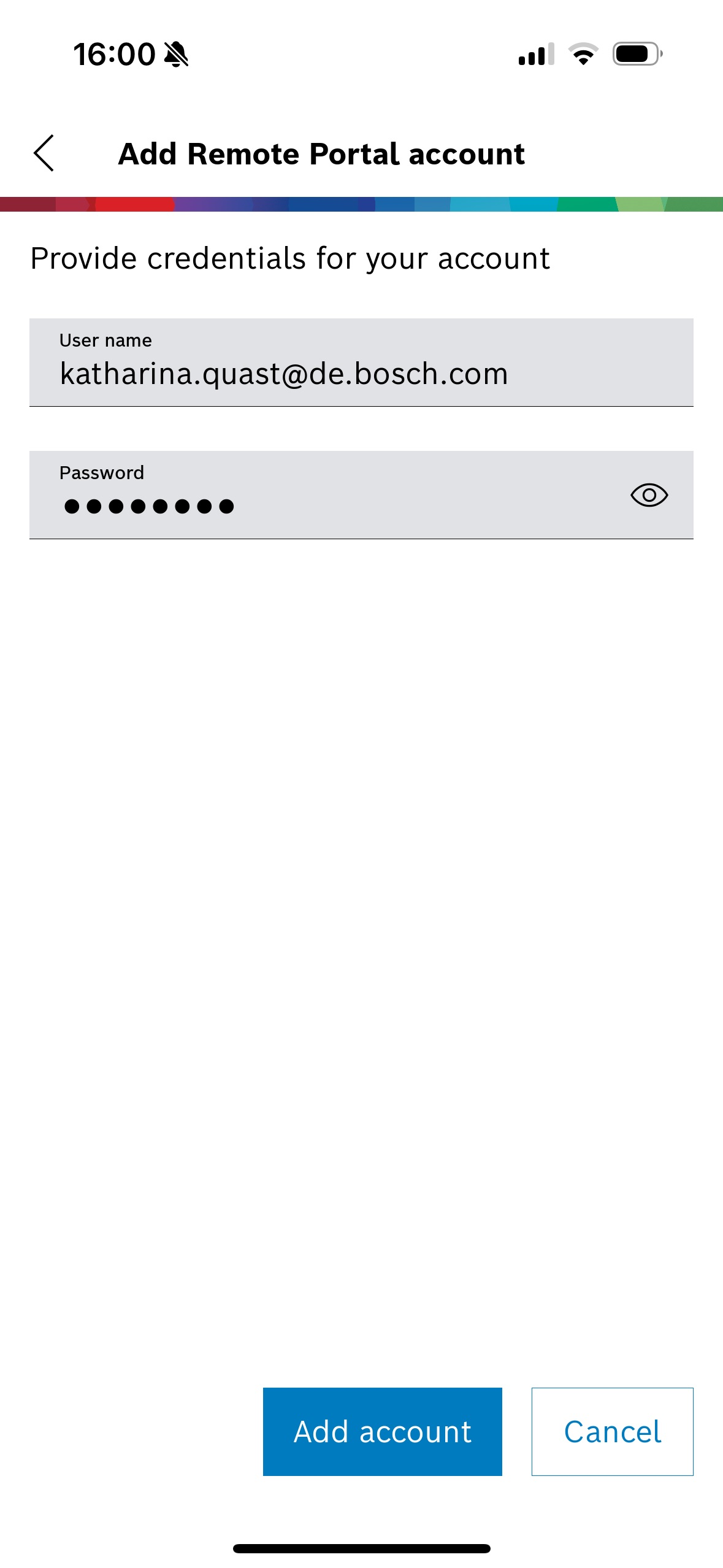Image resolution: width=723 pixels, height=1568 pixels.
Task: Edit the User name field
Action: coord(361,362)
